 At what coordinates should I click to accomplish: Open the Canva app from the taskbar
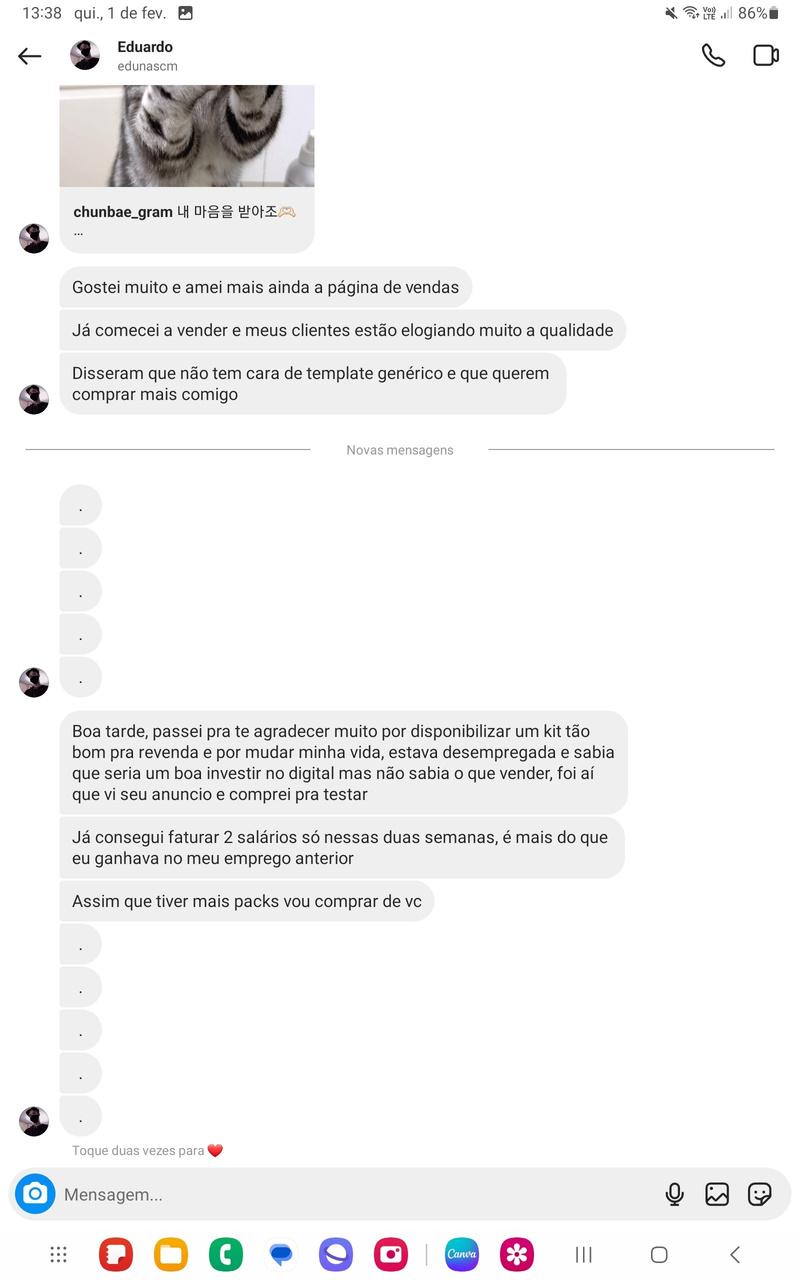coord(462,1254)
